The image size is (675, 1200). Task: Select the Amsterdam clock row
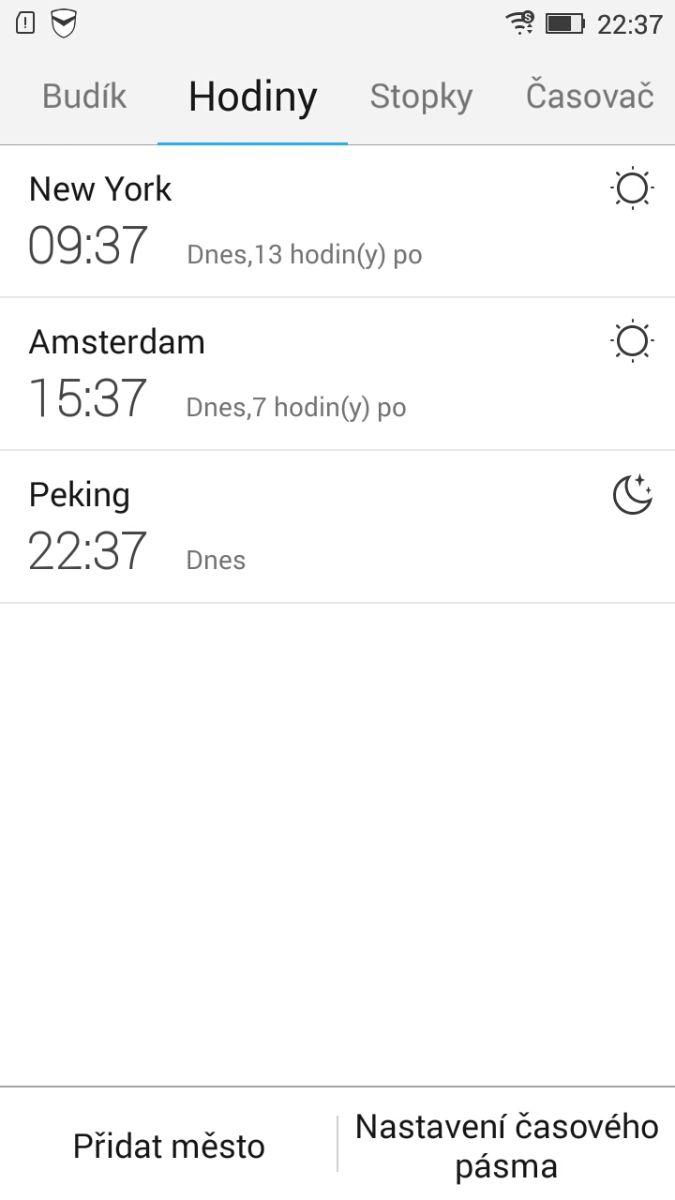point(337,374)
